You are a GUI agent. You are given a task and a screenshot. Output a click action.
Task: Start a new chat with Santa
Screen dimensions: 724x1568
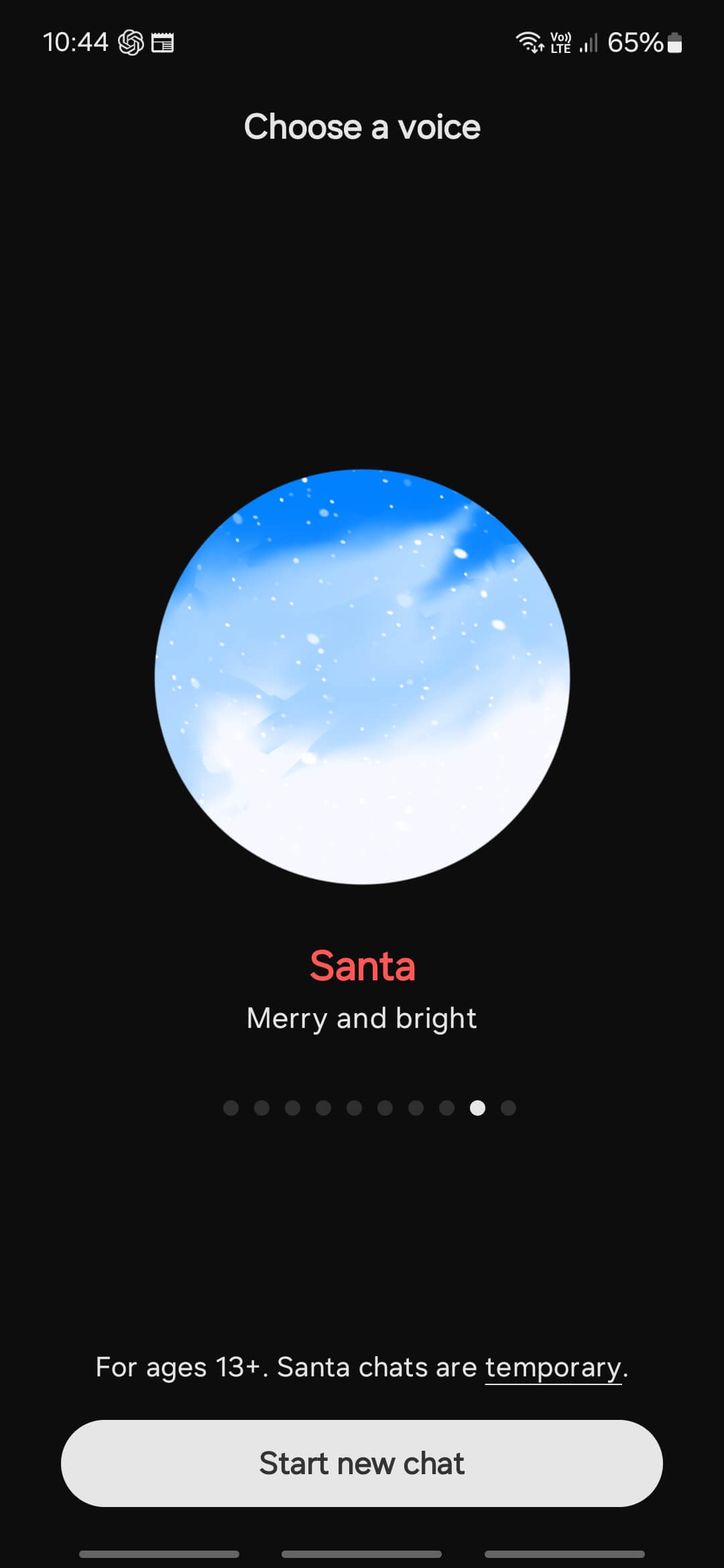[362, 1463]
